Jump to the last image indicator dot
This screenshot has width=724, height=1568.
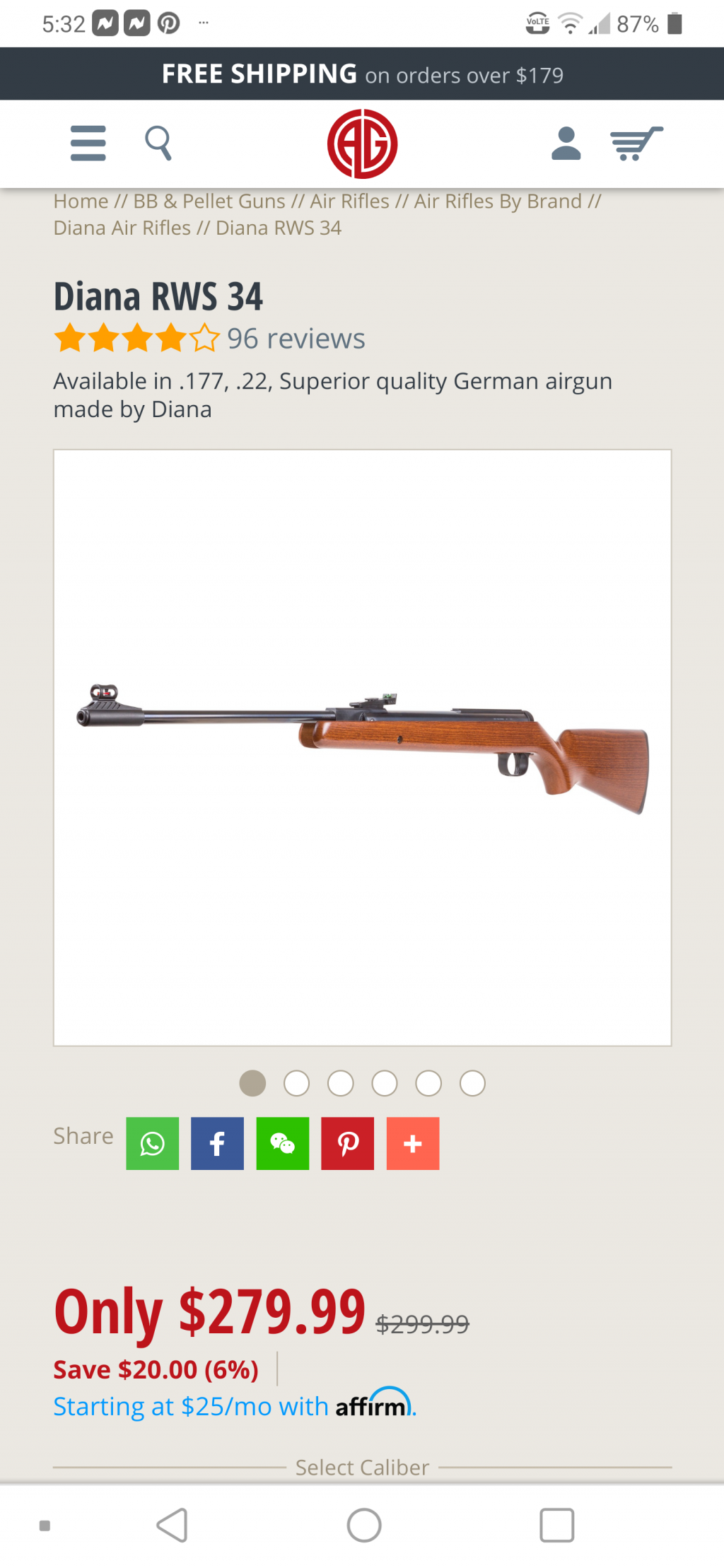pos(472,1083)
